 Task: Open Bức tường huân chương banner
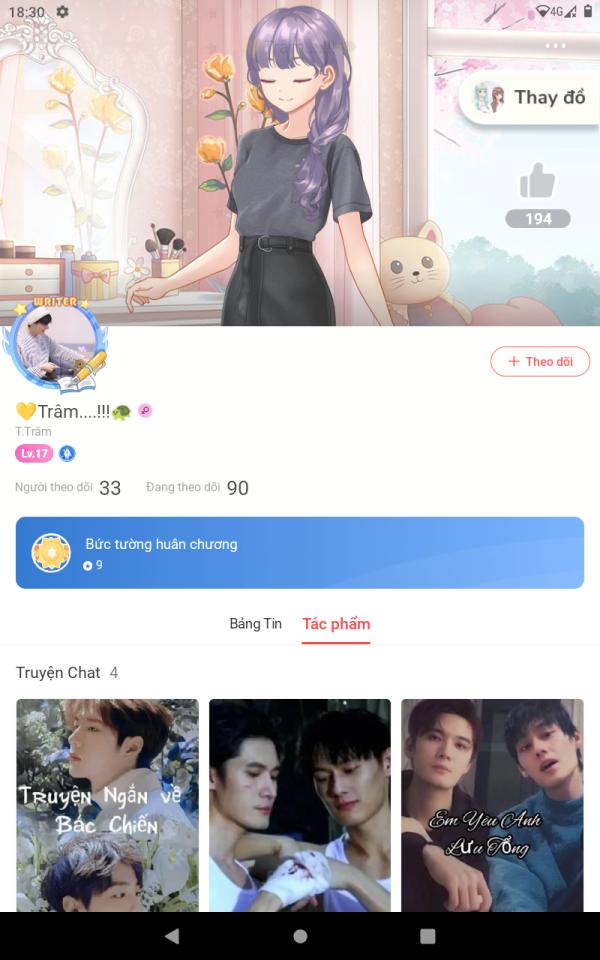[300, 553]
